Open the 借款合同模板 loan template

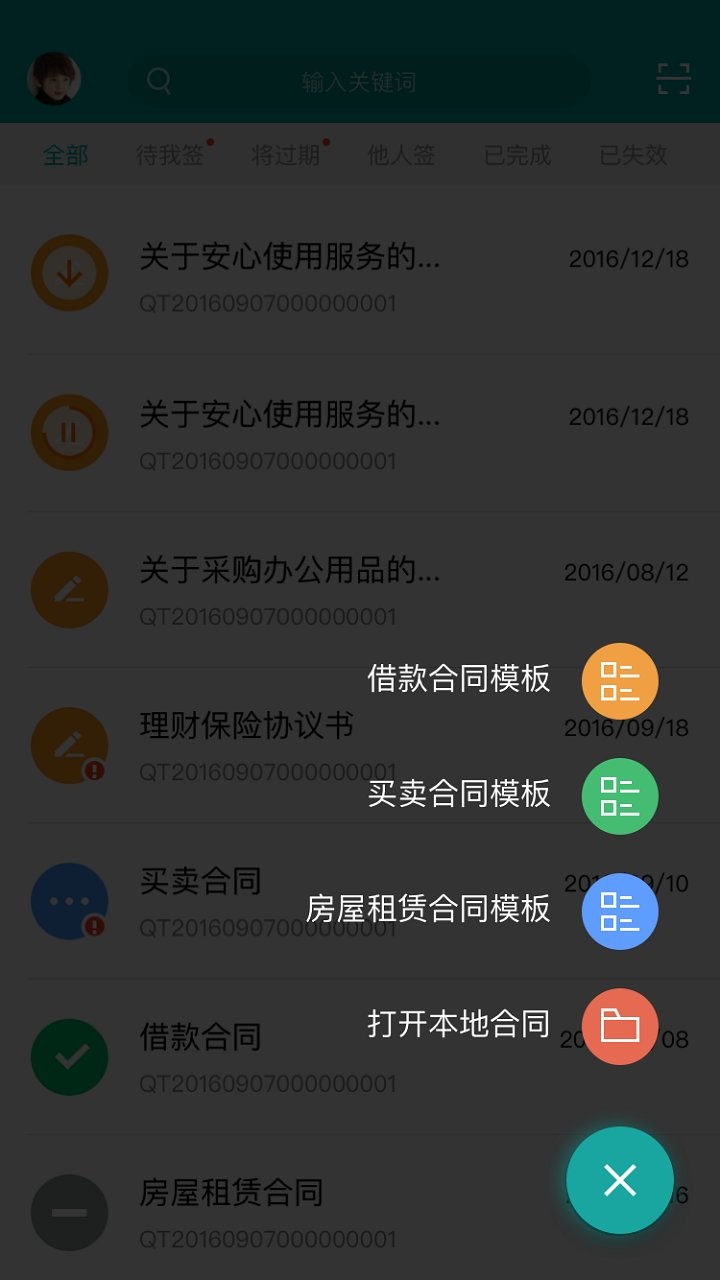click(619, 681)
